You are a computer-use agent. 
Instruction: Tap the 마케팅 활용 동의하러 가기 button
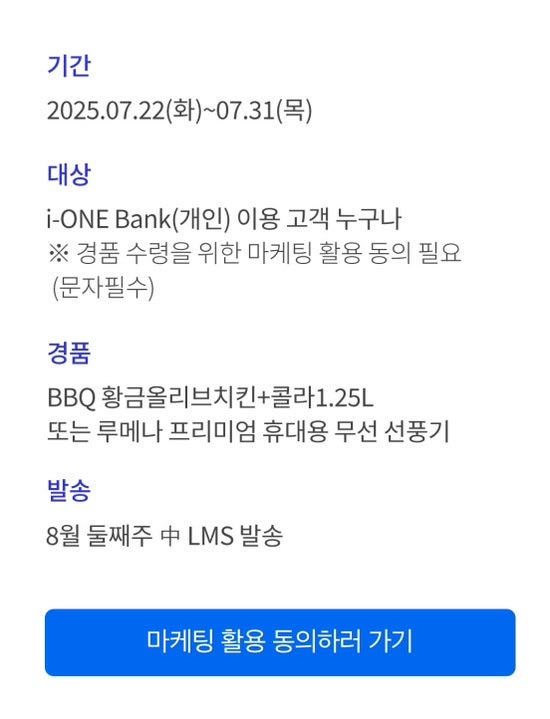coord(280,642)
